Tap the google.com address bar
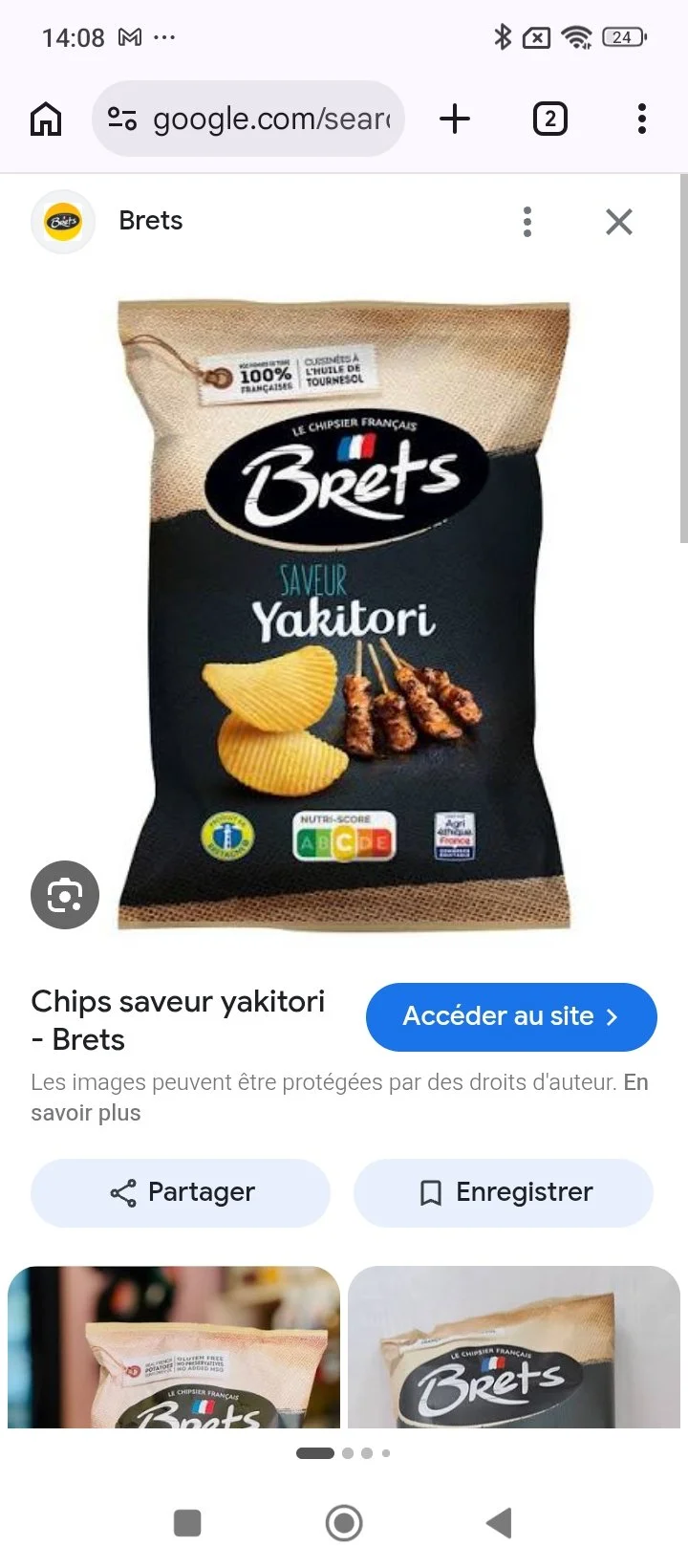The width and height of the screenshot is (688, 1568). coord(248,120)
